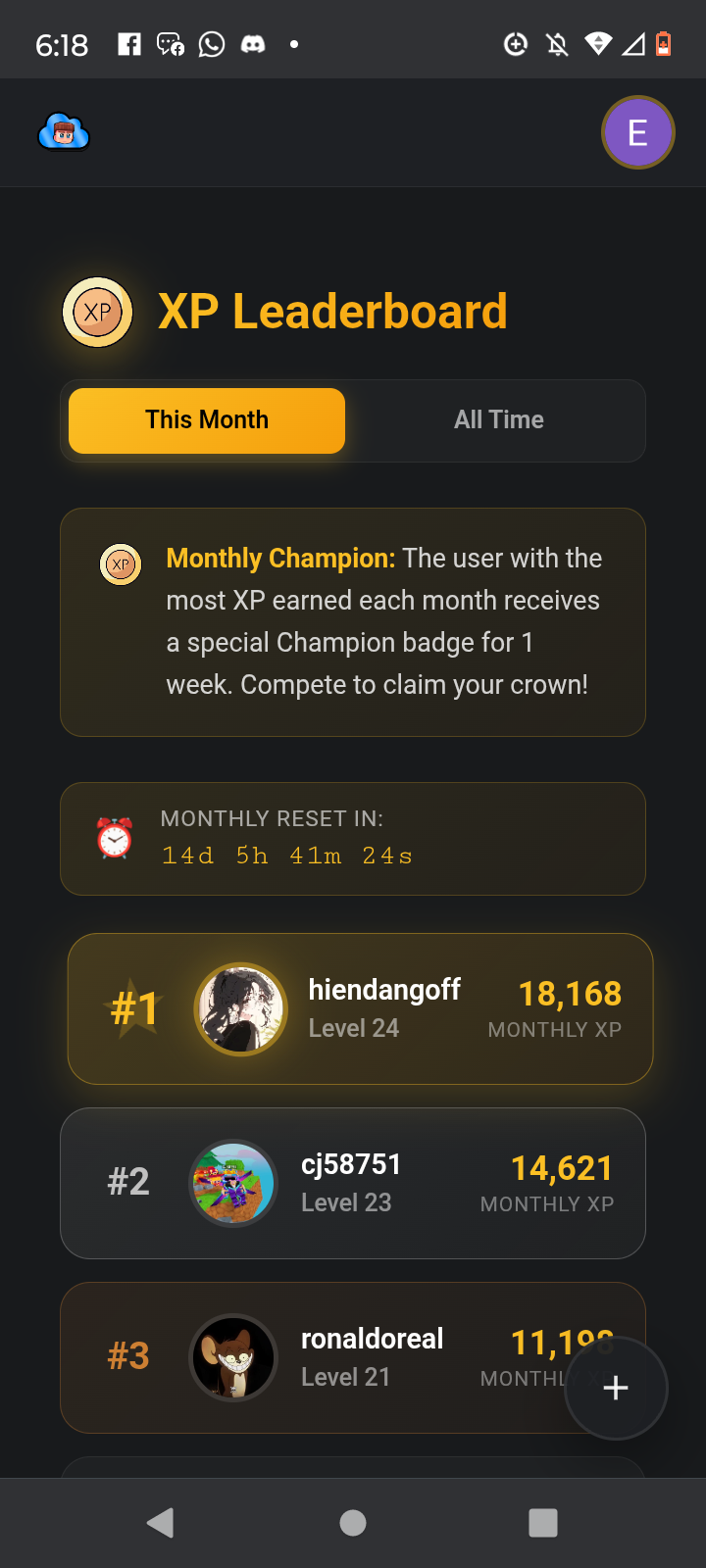This screenshot has height=1568, width=706.
Task: Go to the system home screen
Action: [x=353, y=1522]
